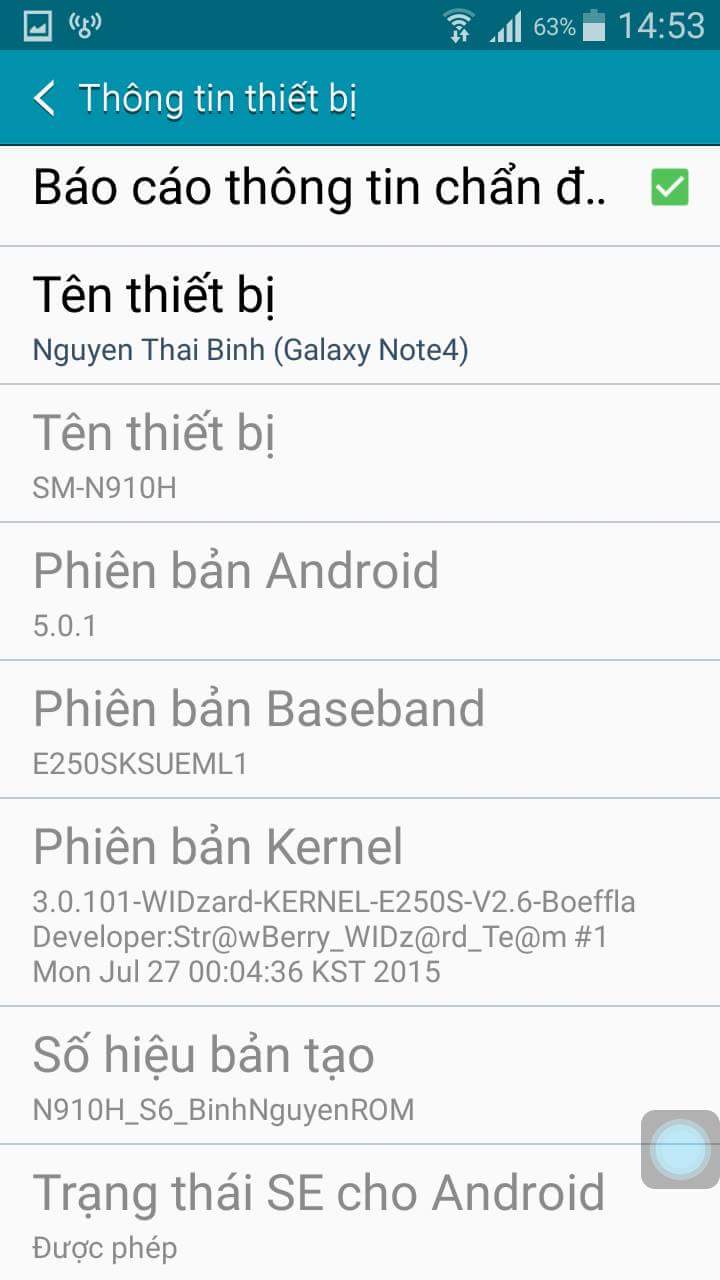Tap the Phiên bản Android row
Viewport: 720px width, 1280px height.
pyautogui.click(x=360, y=591)
